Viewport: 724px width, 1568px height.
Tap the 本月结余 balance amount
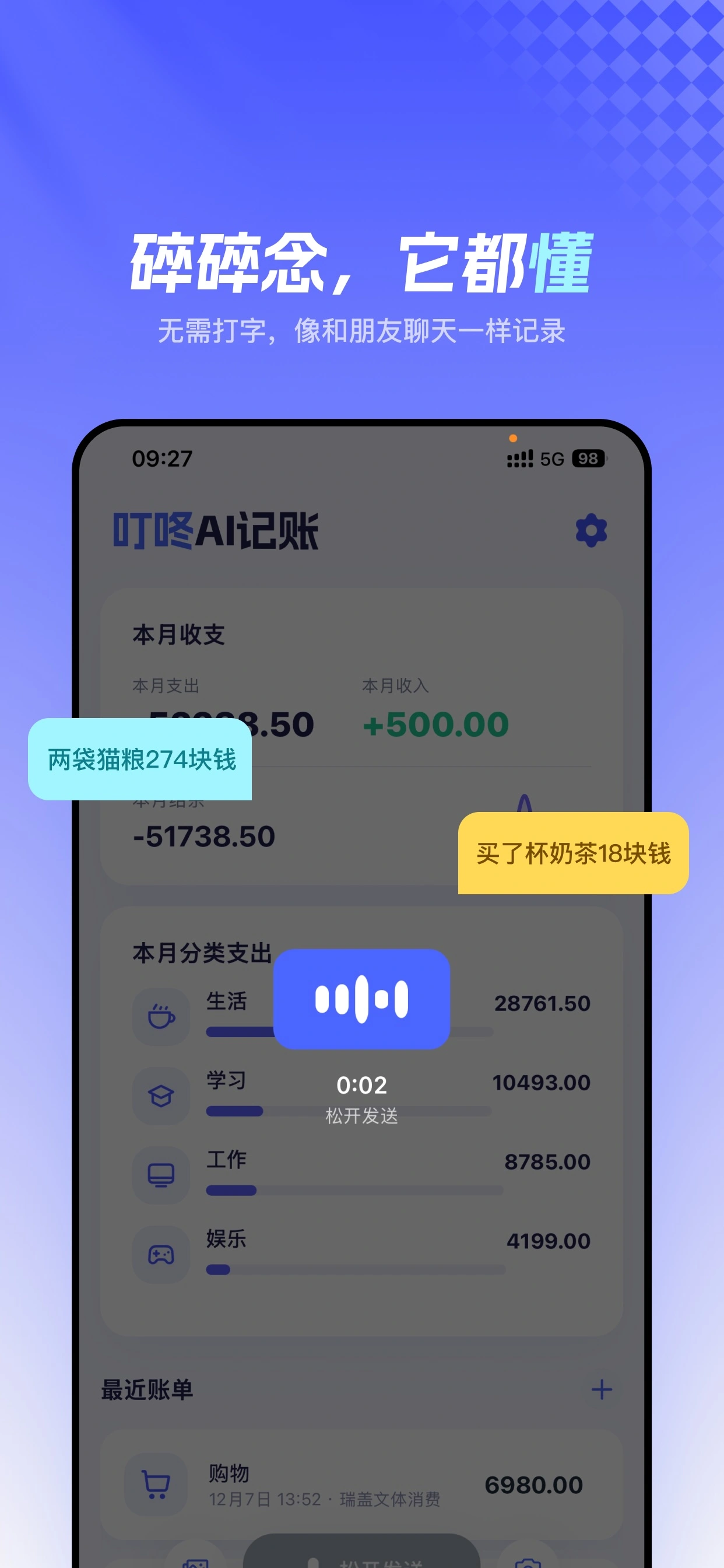tap(204, 836)
